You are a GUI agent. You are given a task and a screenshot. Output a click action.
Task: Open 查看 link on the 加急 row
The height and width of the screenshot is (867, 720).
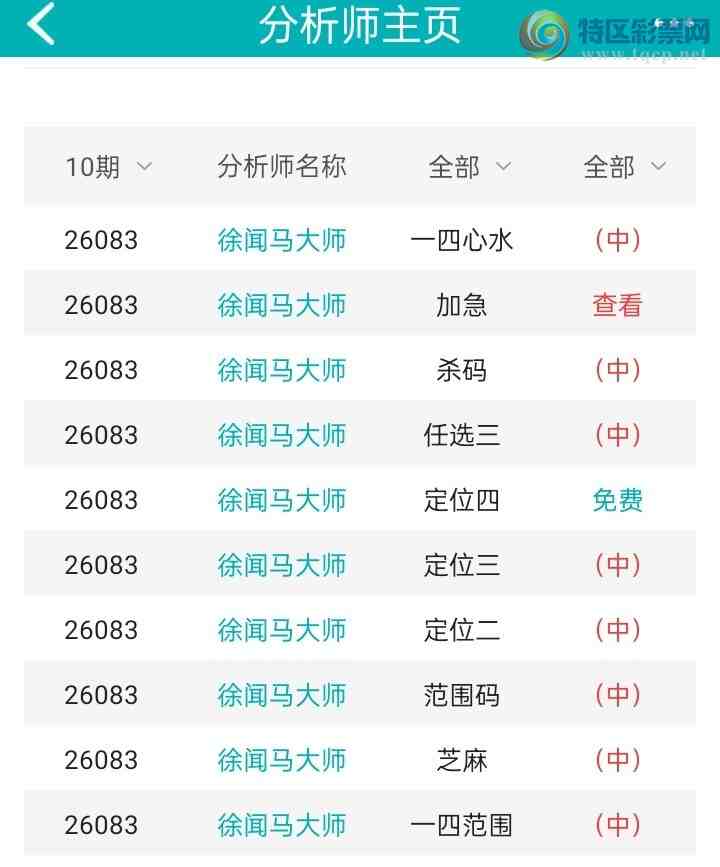[617, 305]
